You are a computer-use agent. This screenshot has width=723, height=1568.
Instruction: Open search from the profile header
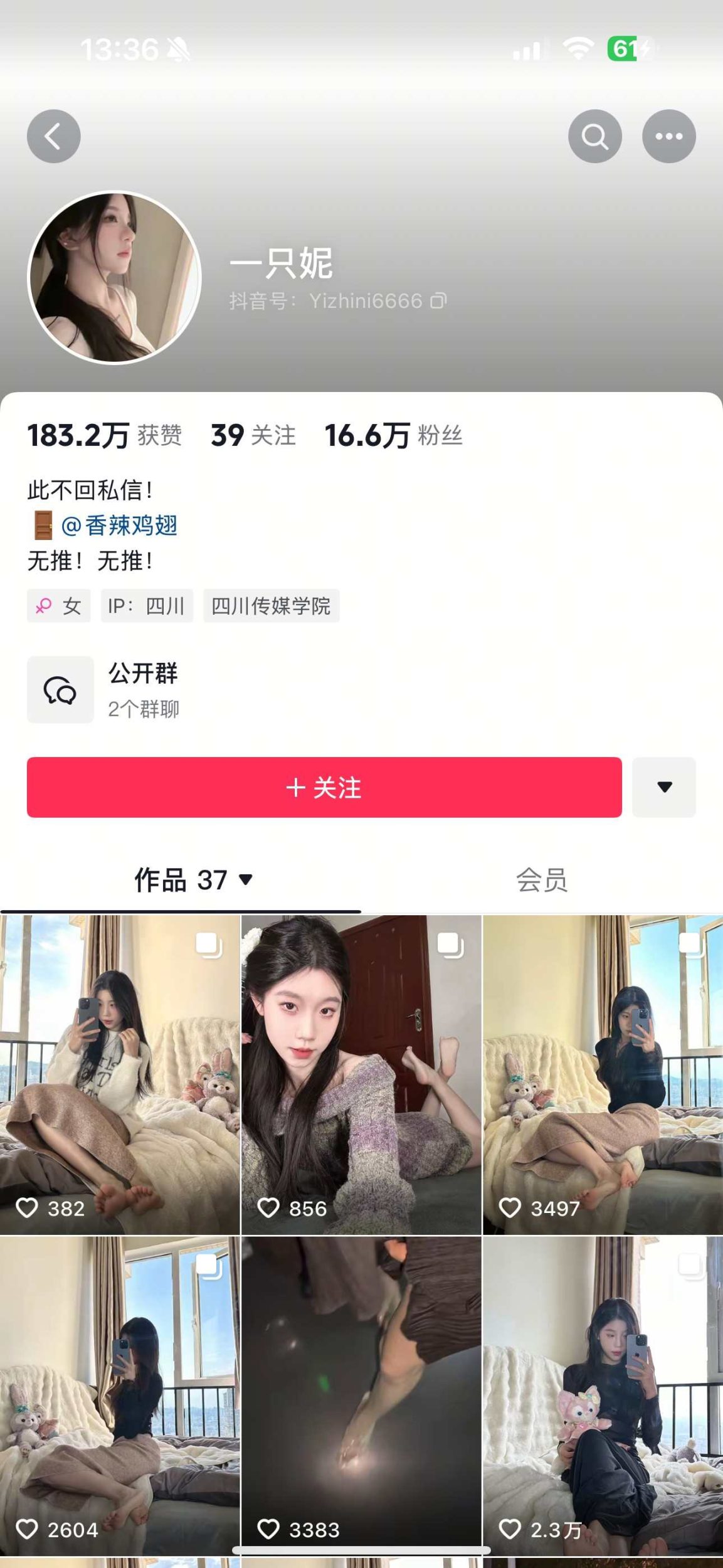[x=595, y=136]
